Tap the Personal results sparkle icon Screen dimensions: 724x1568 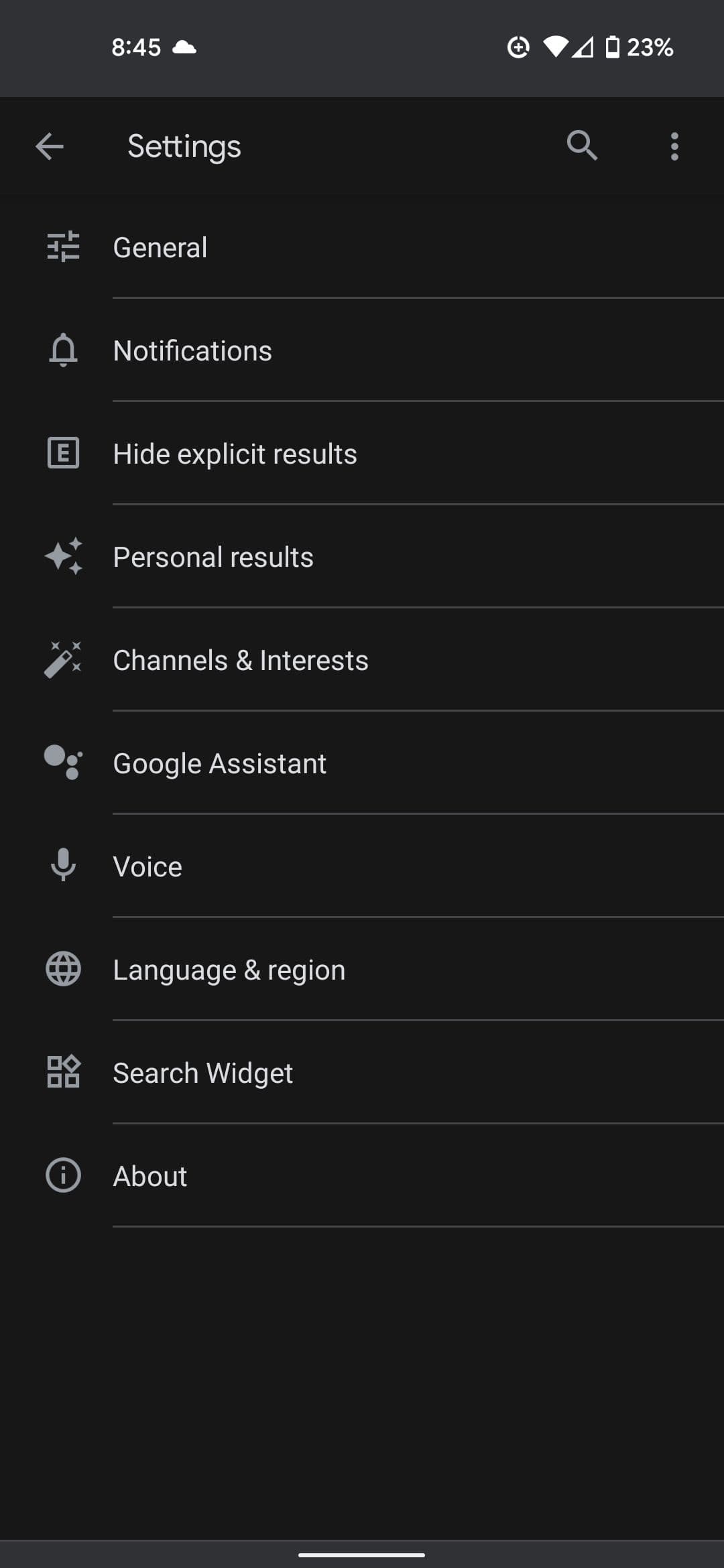pos(63,556)
